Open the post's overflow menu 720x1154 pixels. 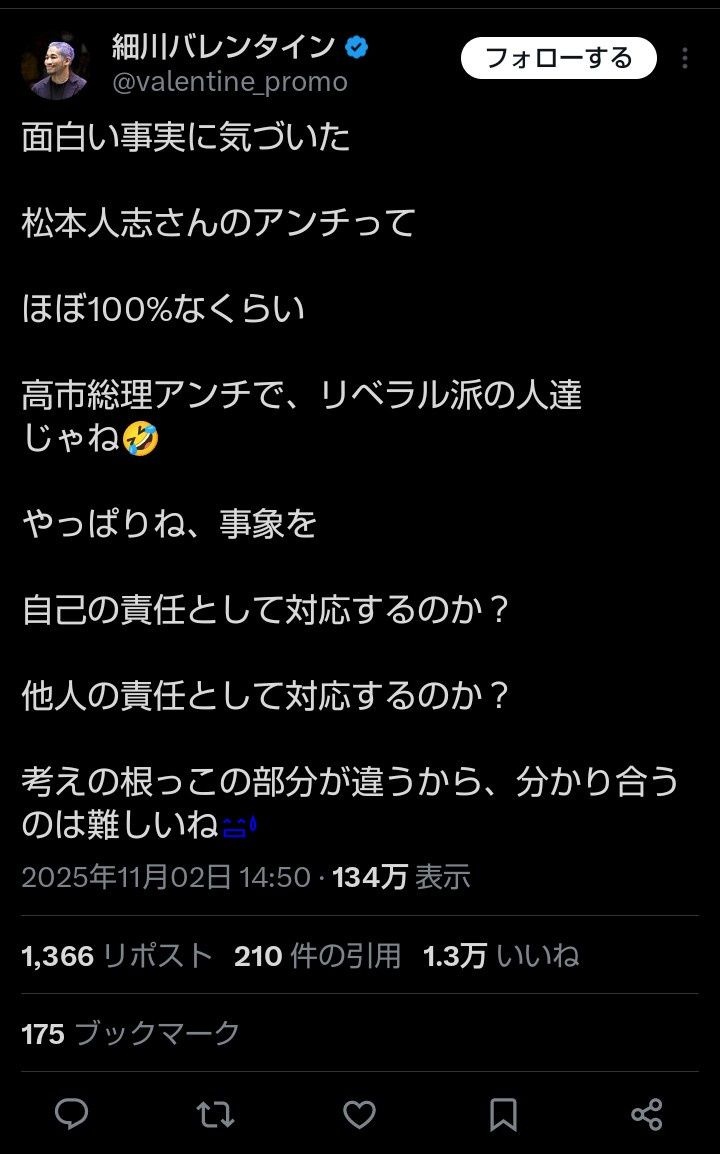(685, 59)
